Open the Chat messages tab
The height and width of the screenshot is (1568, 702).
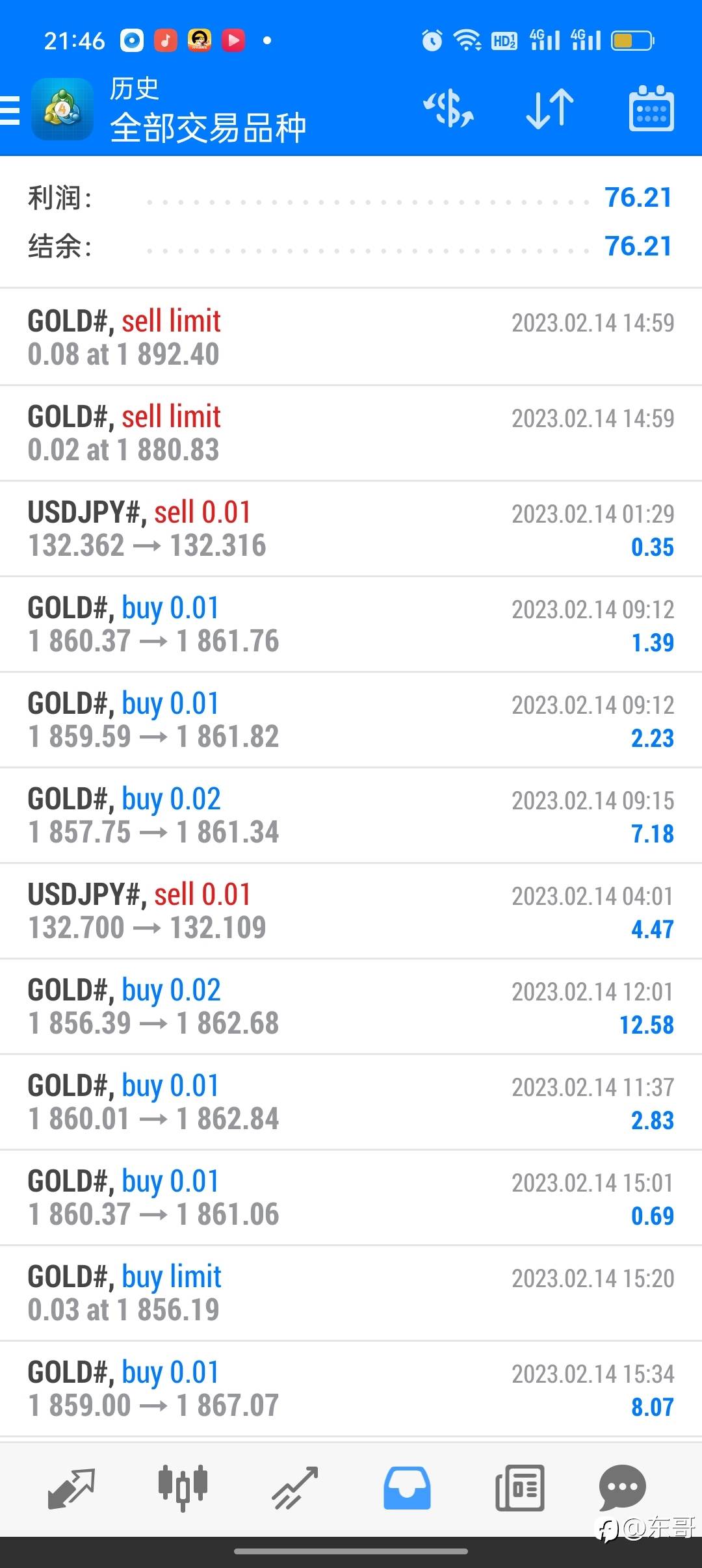(x=622, y=1487)
